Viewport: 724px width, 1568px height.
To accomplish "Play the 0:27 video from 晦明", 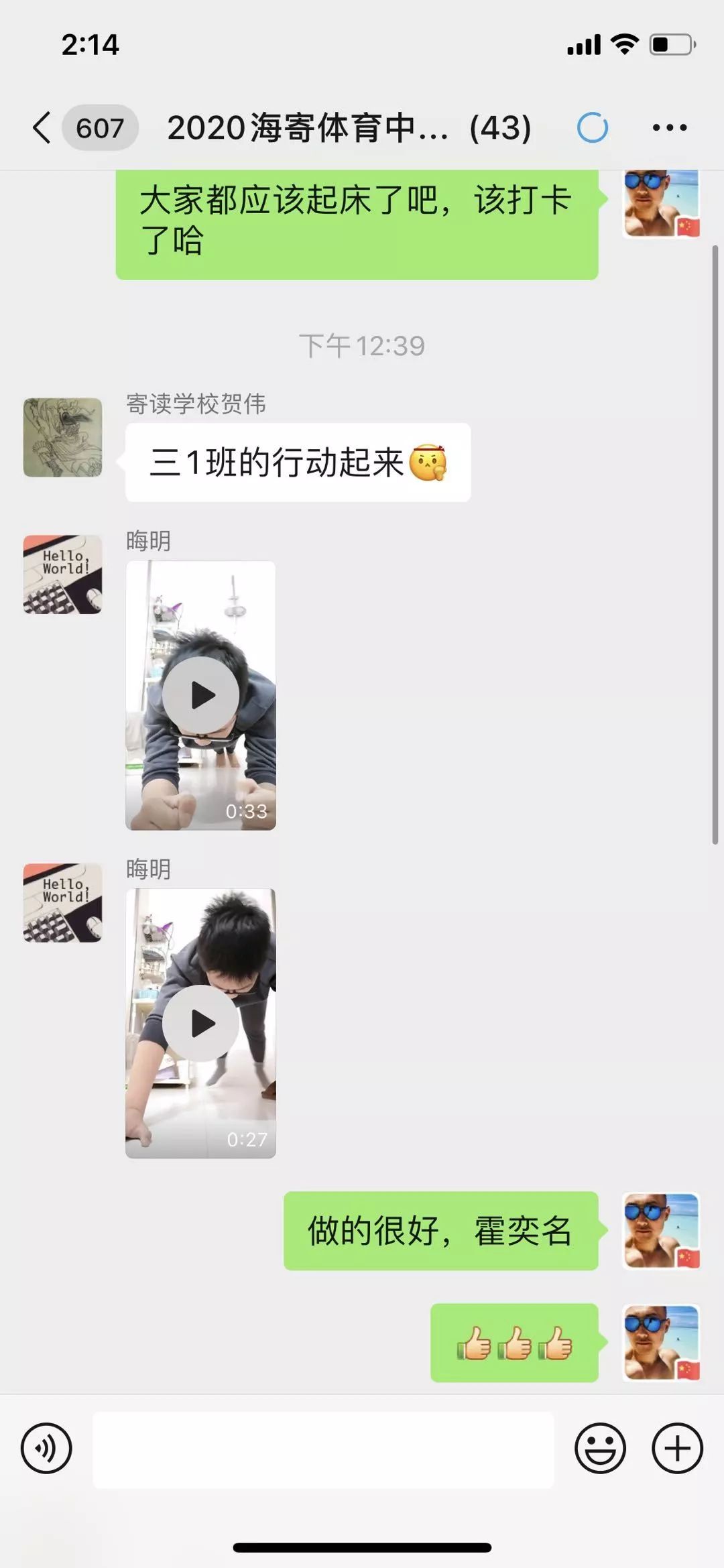I will pos(200,1023).
